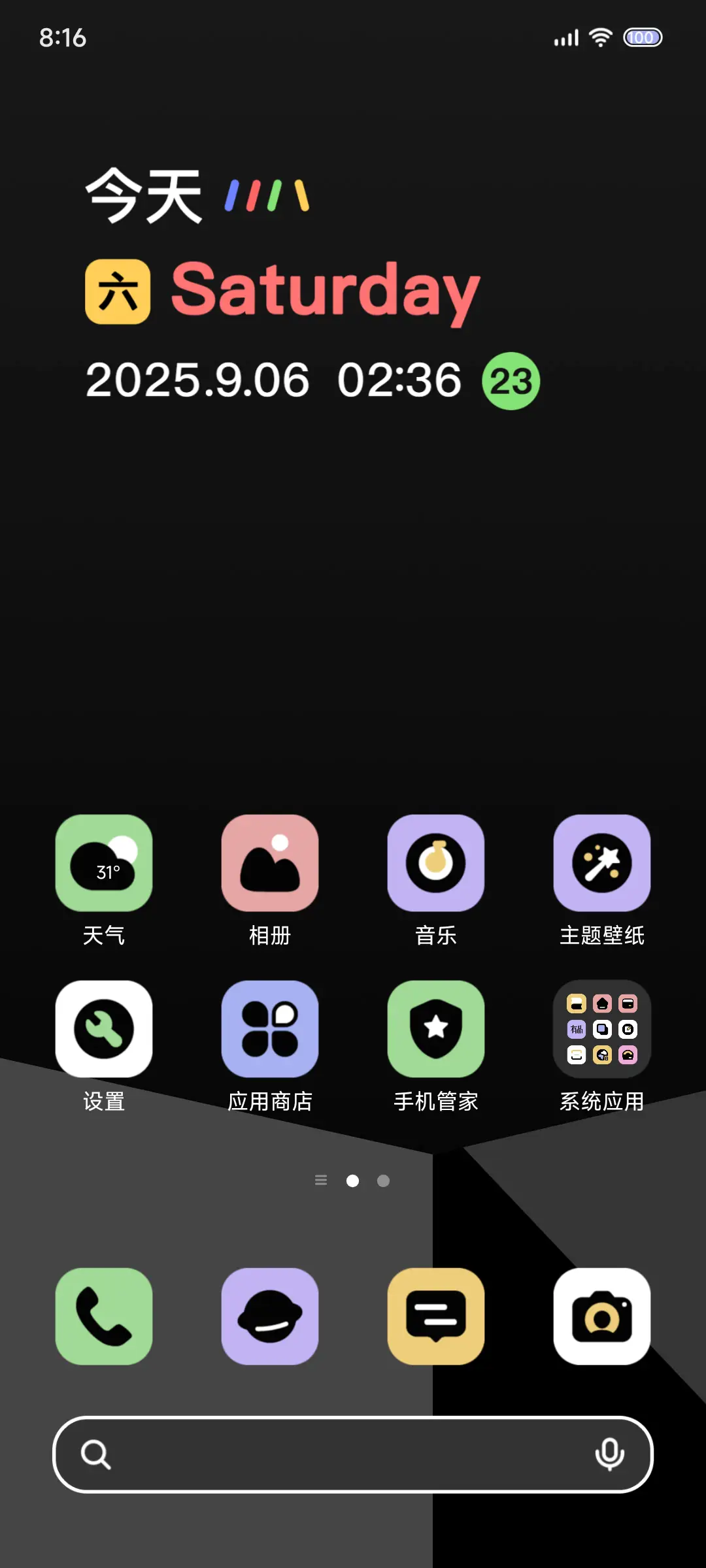Click inside the bottom search bar

tap(327, 1455)
